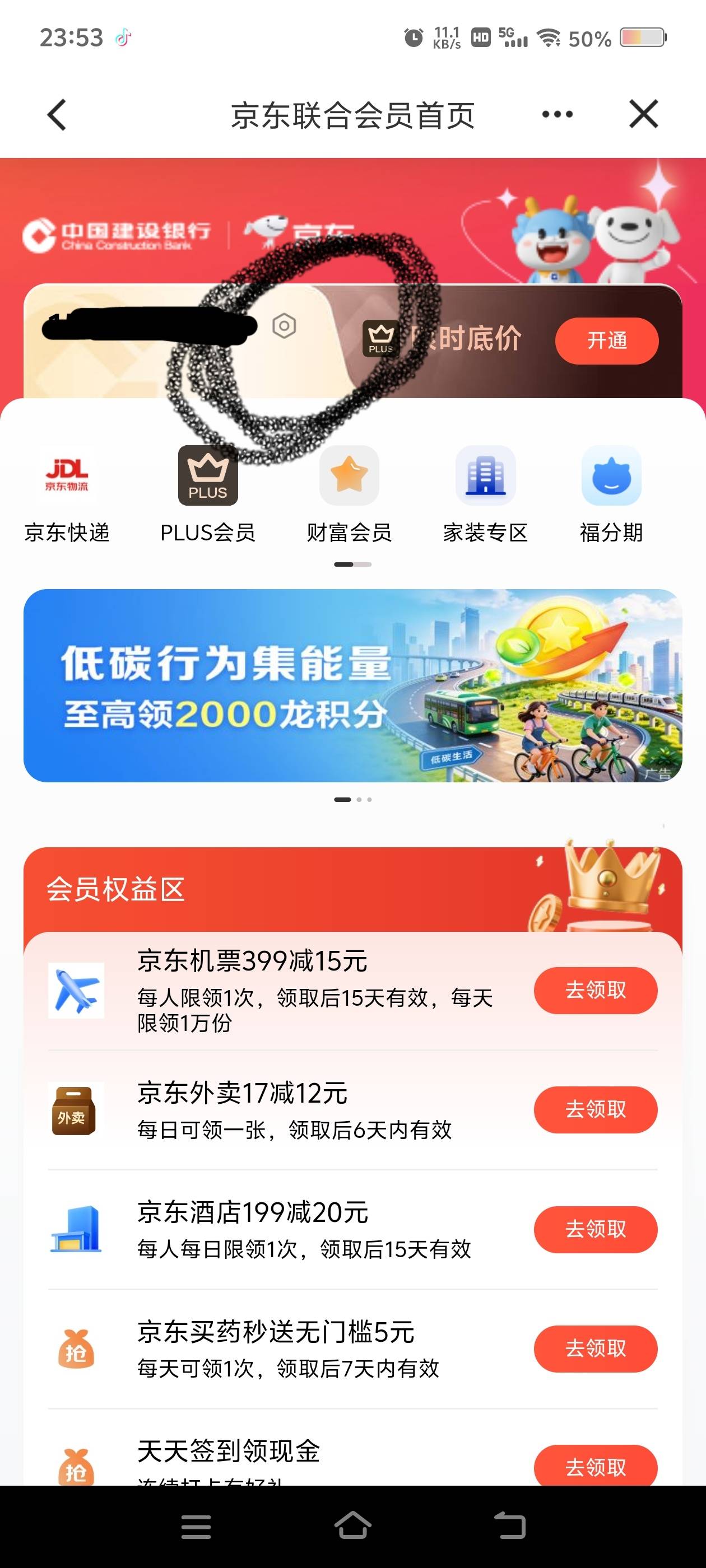Open the 低碳行为集能量 banner

352,685
